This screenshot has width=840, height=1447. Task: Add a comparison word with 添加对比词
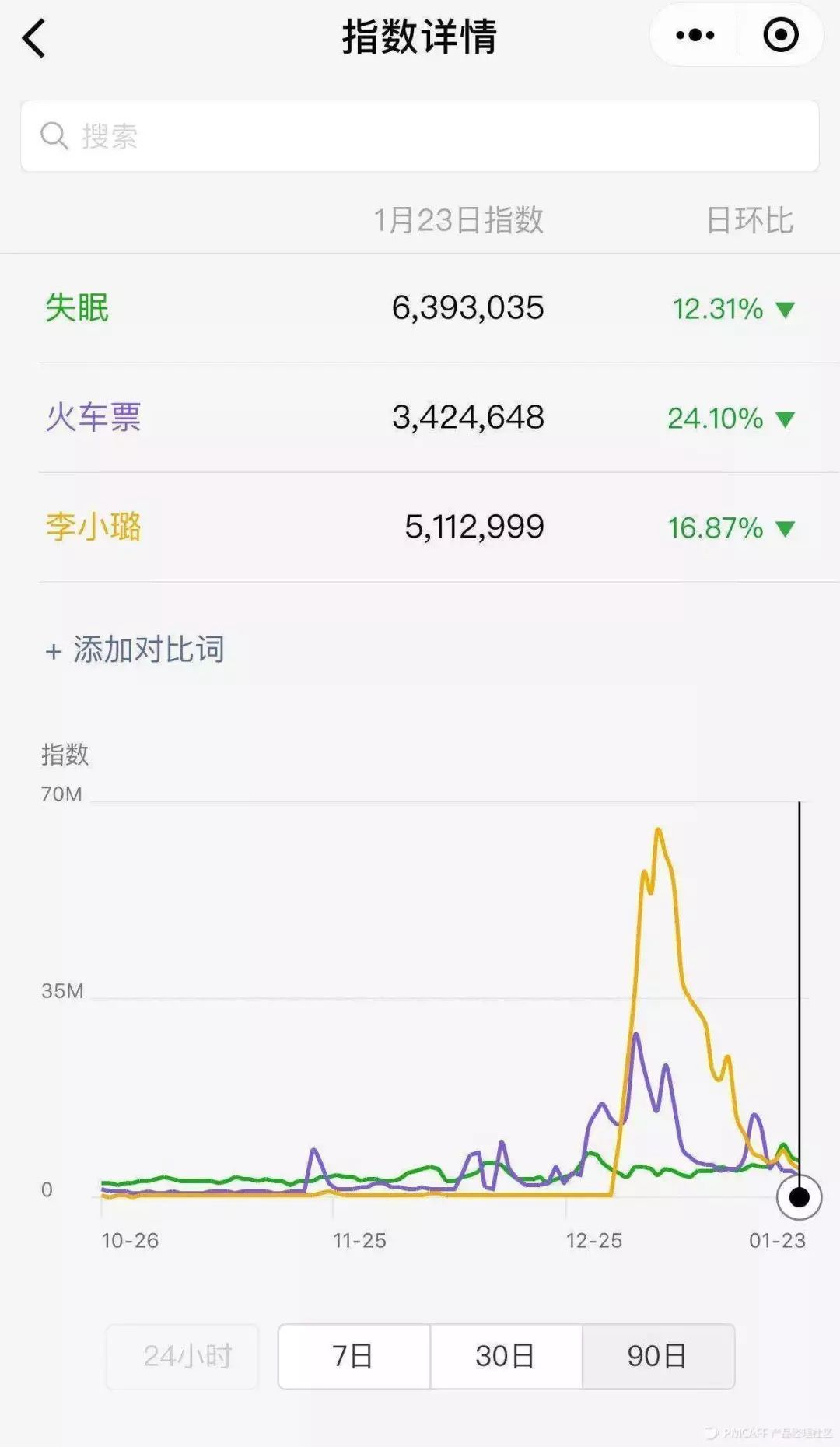135,649
